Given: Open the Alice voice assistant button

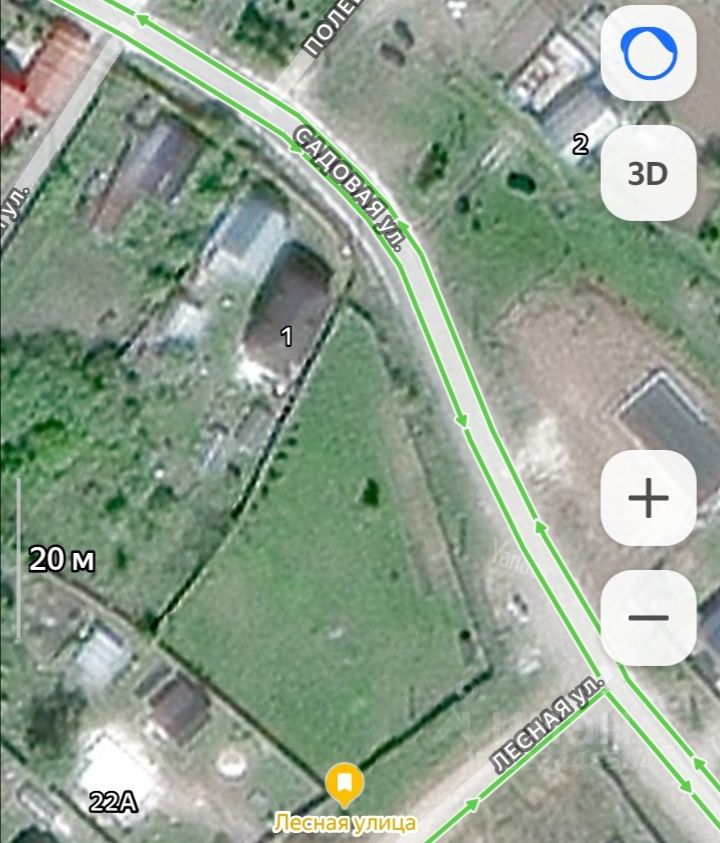Looking at the screenshot, I should click(x=648, y=54).
